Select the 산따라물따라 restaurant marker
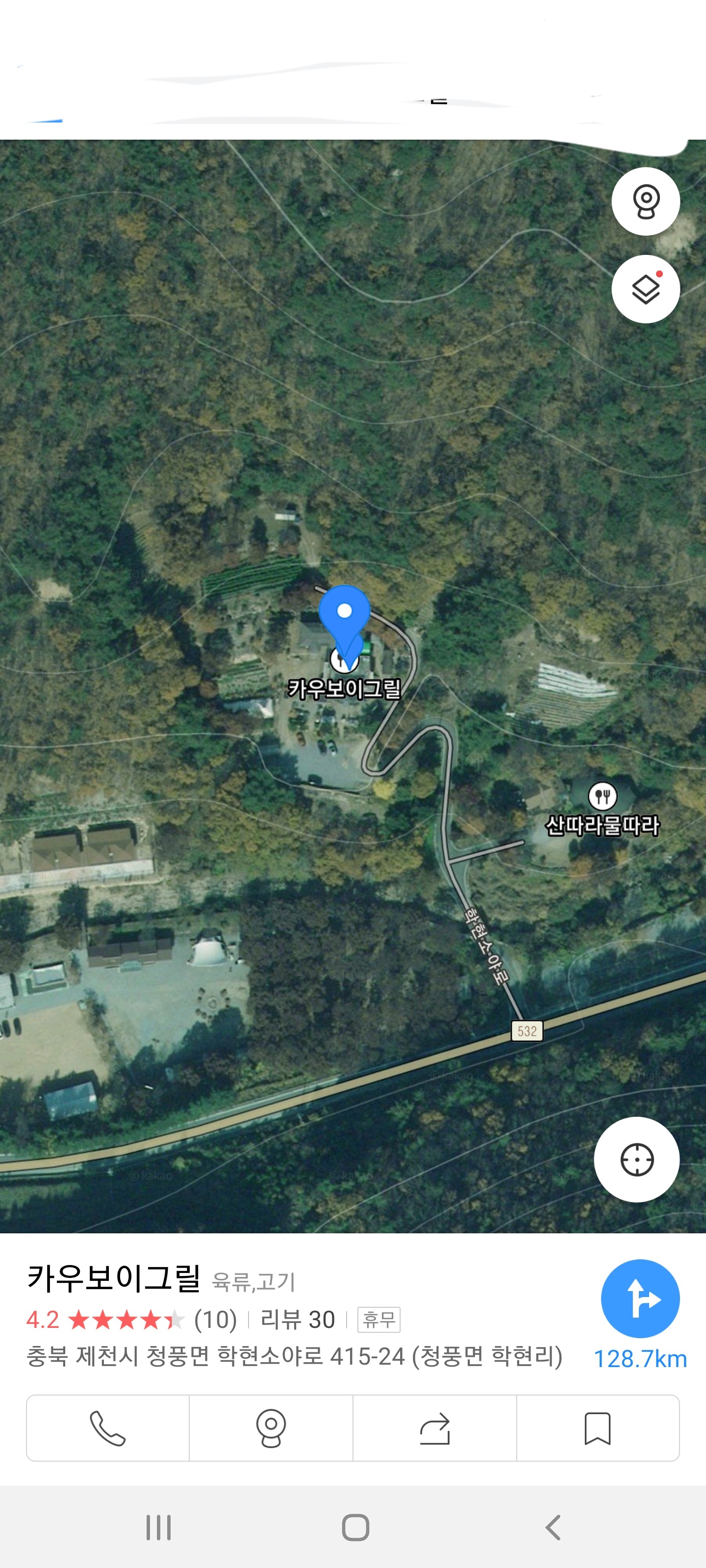 pos(602,796)
